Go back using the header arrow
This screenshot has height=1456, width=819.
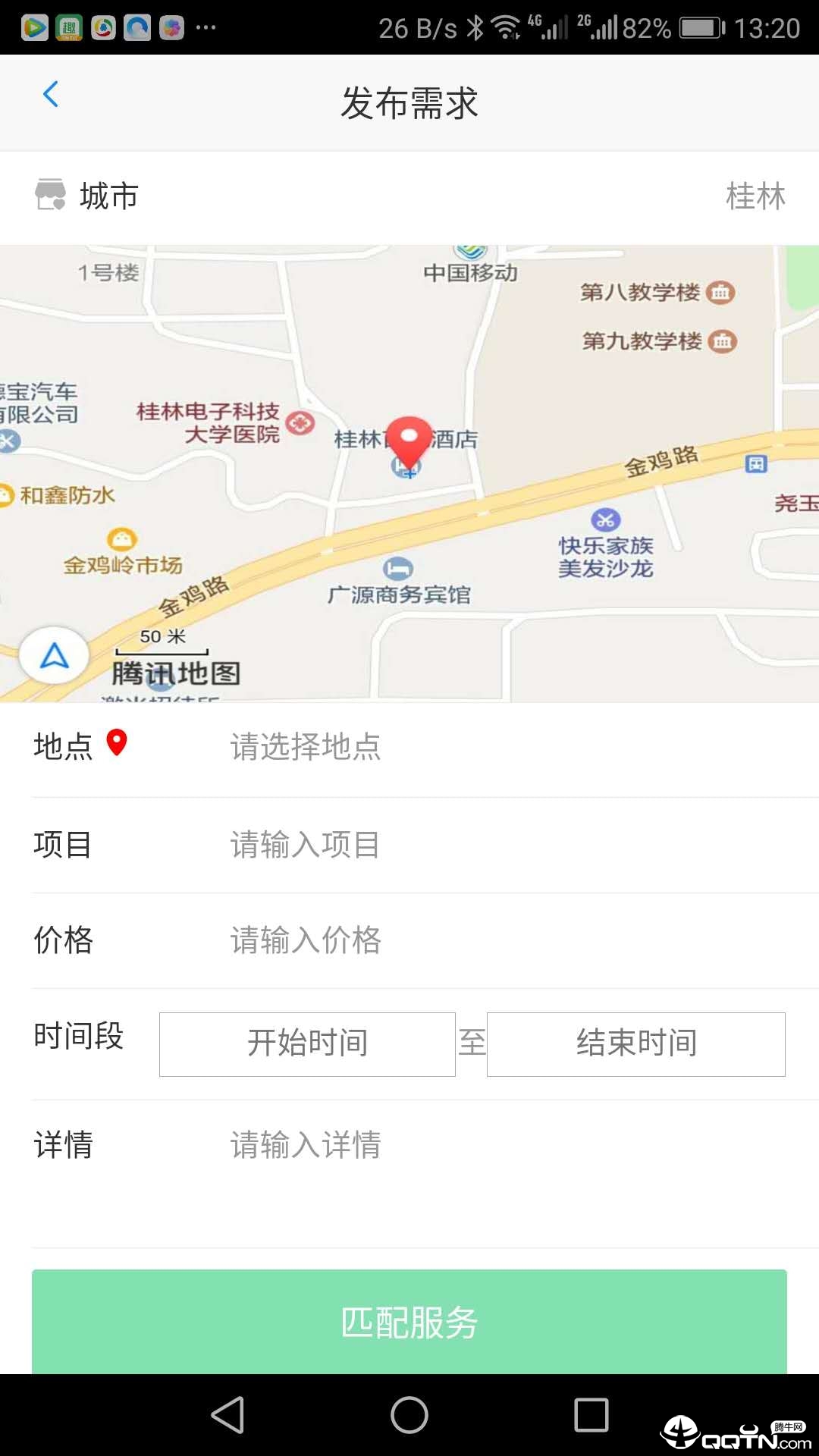click(x=51, y=95)
